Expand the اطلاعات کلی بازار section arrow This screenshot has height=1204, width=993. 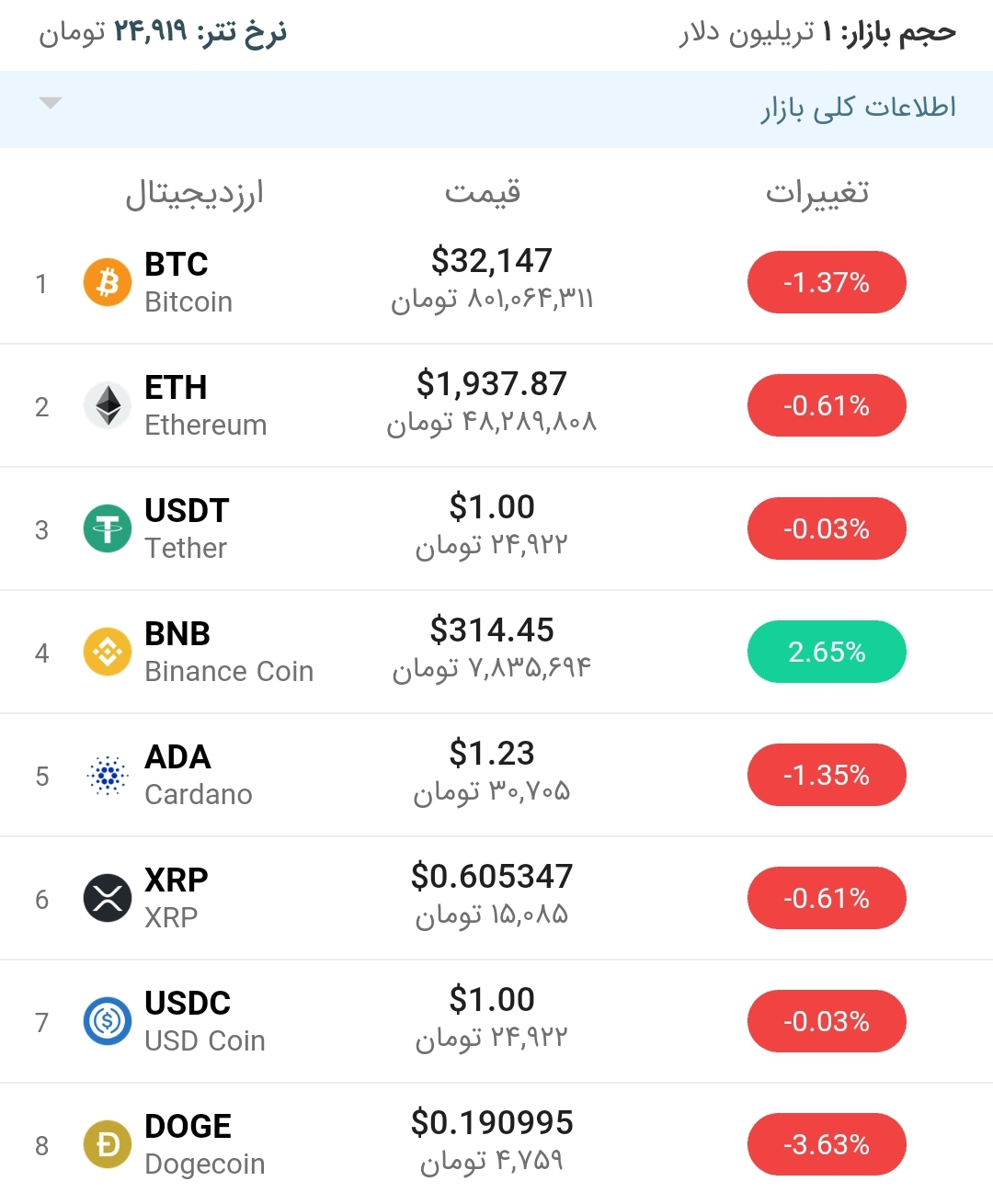[x=51, y=104]
